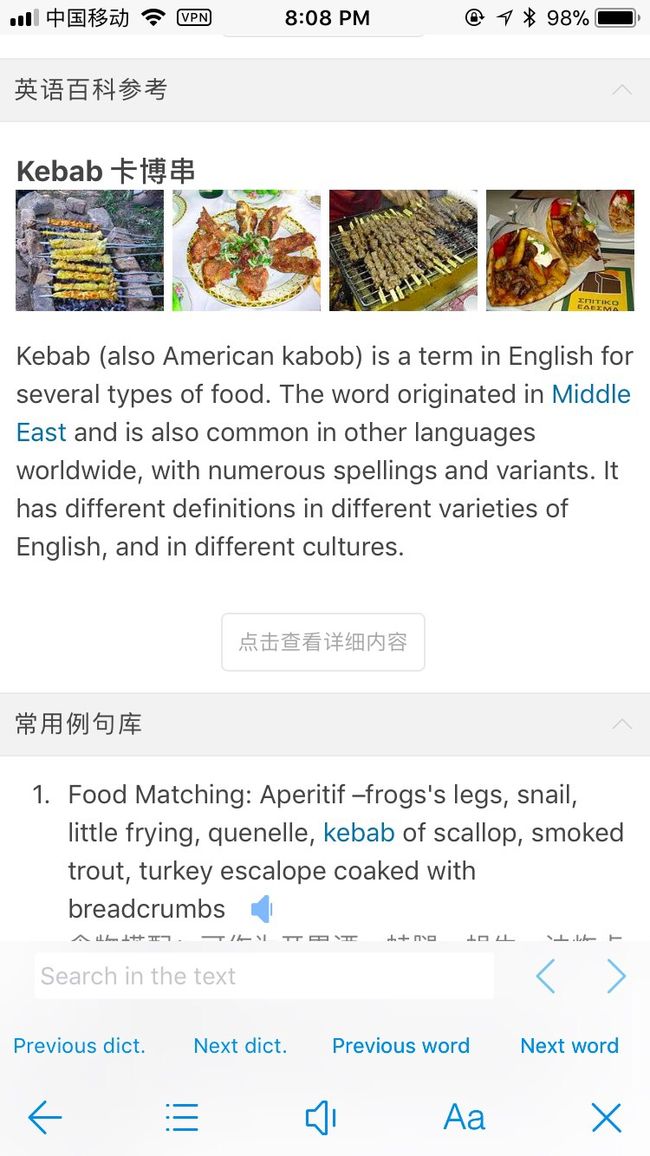This screenshot has width=650, height=1156.
Task: Open the Middle East link
Action: (x=324, y=413)
